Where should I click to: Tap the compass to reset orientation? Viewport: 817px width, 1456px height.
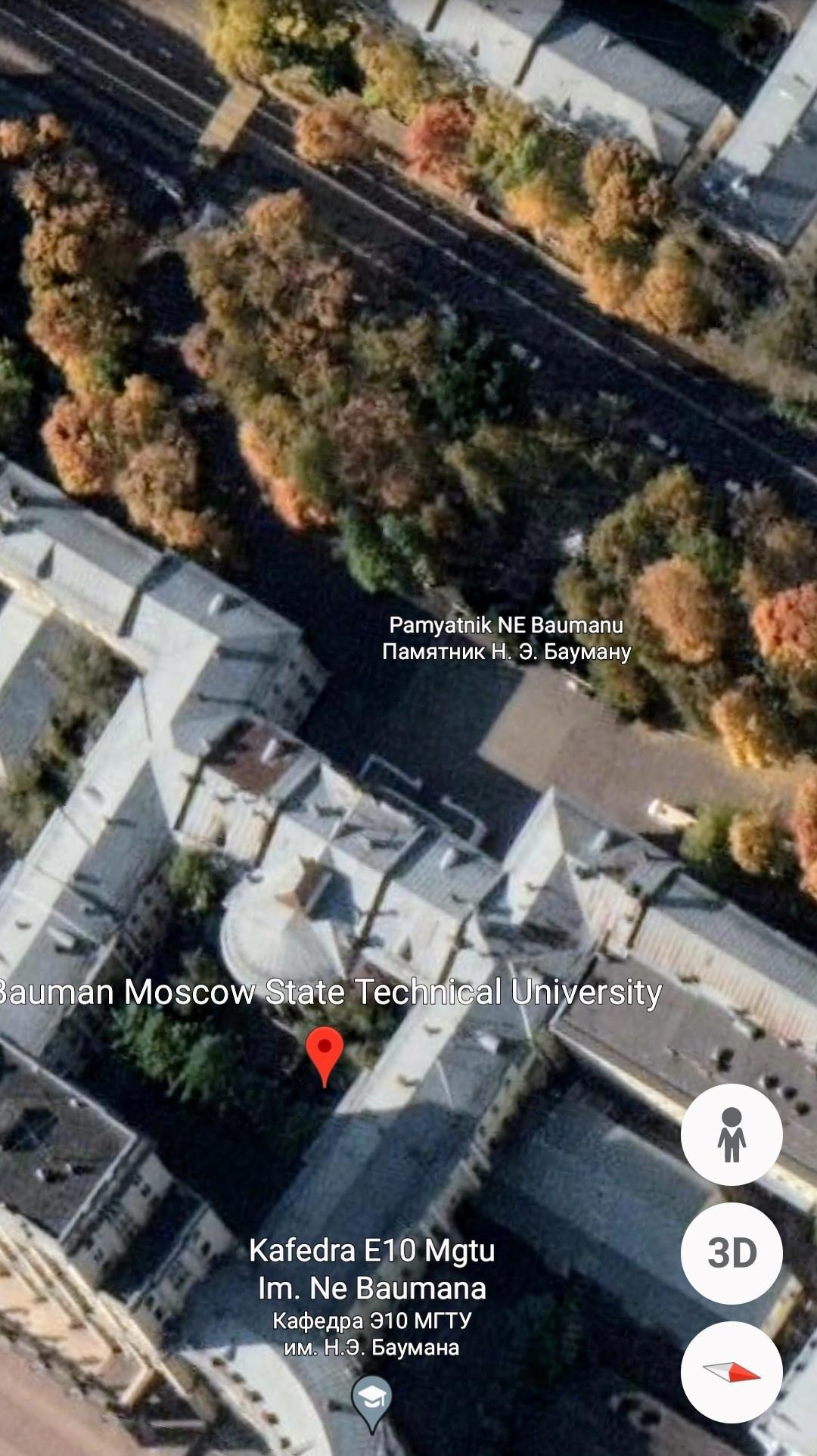[732, 1372]
